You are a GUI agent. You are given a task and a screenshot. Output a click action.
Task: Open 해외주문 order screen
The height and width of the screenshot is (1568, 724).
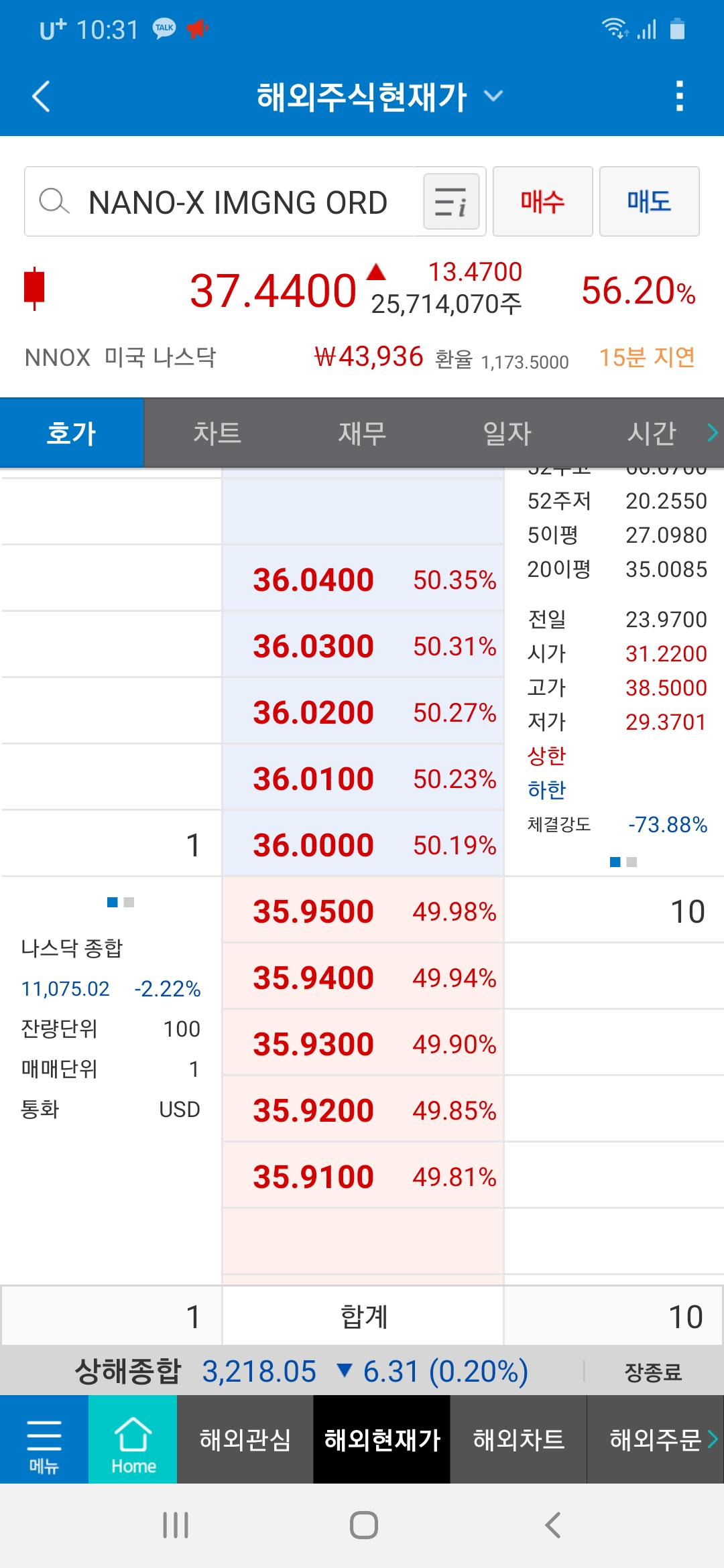[655, 1440]
